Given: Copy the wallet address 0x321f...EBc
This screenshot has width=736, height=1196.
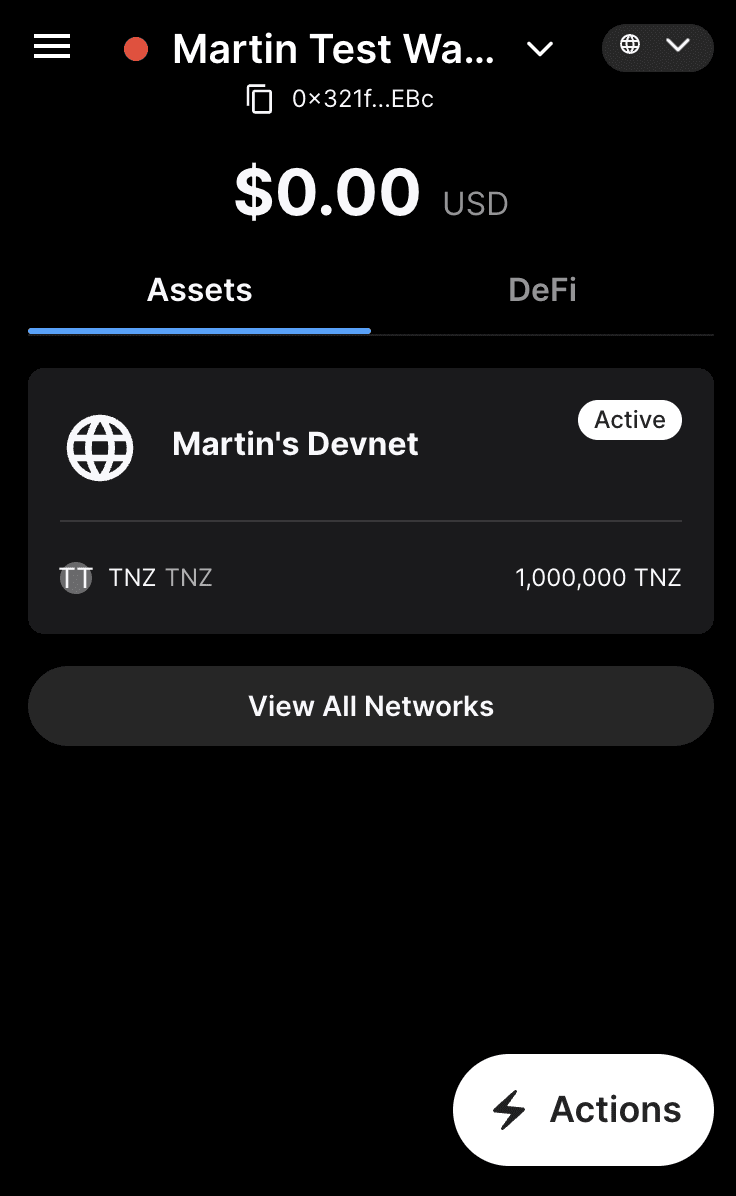Looking at the screenshot, I should point(260,99).
